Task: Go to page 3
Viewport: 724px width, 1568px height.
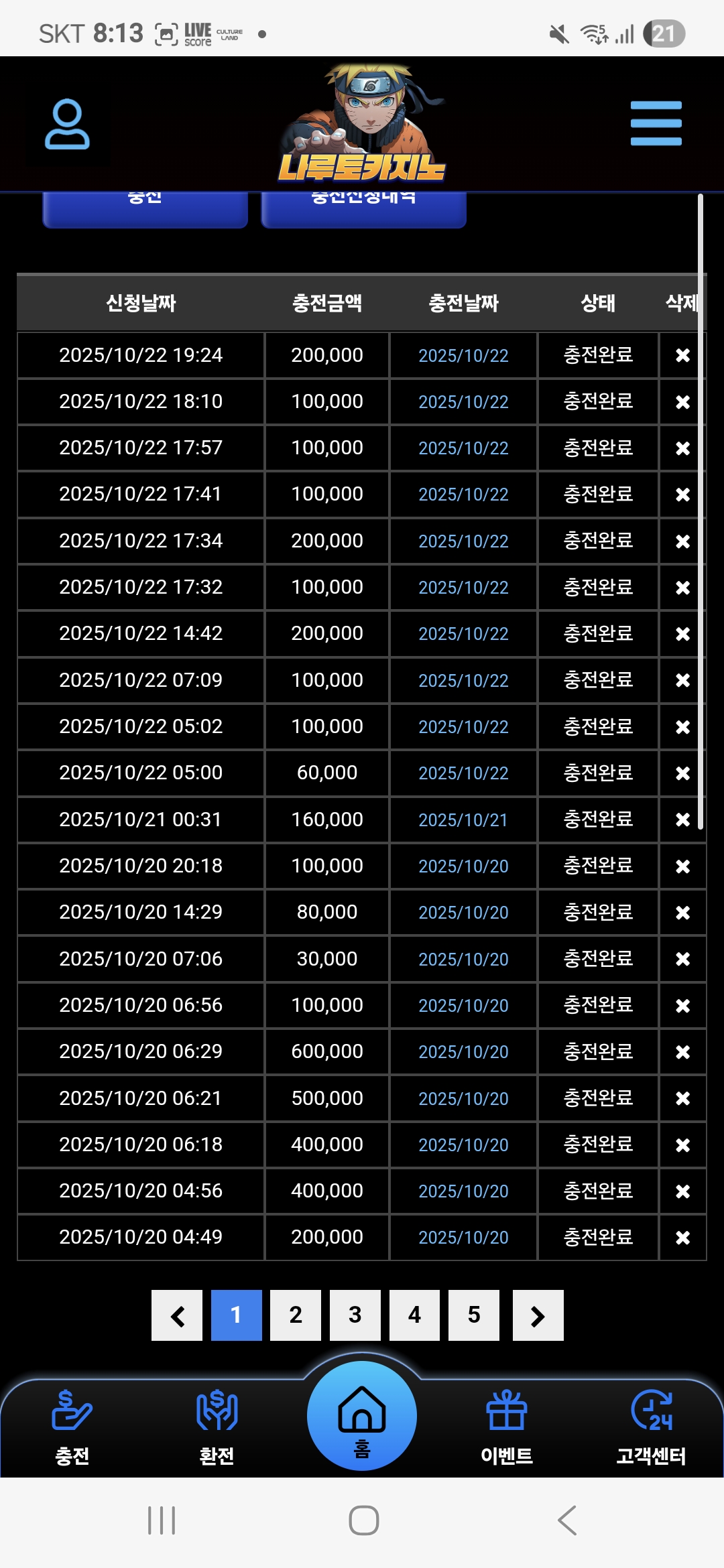Action: (x=355, y=1315)
